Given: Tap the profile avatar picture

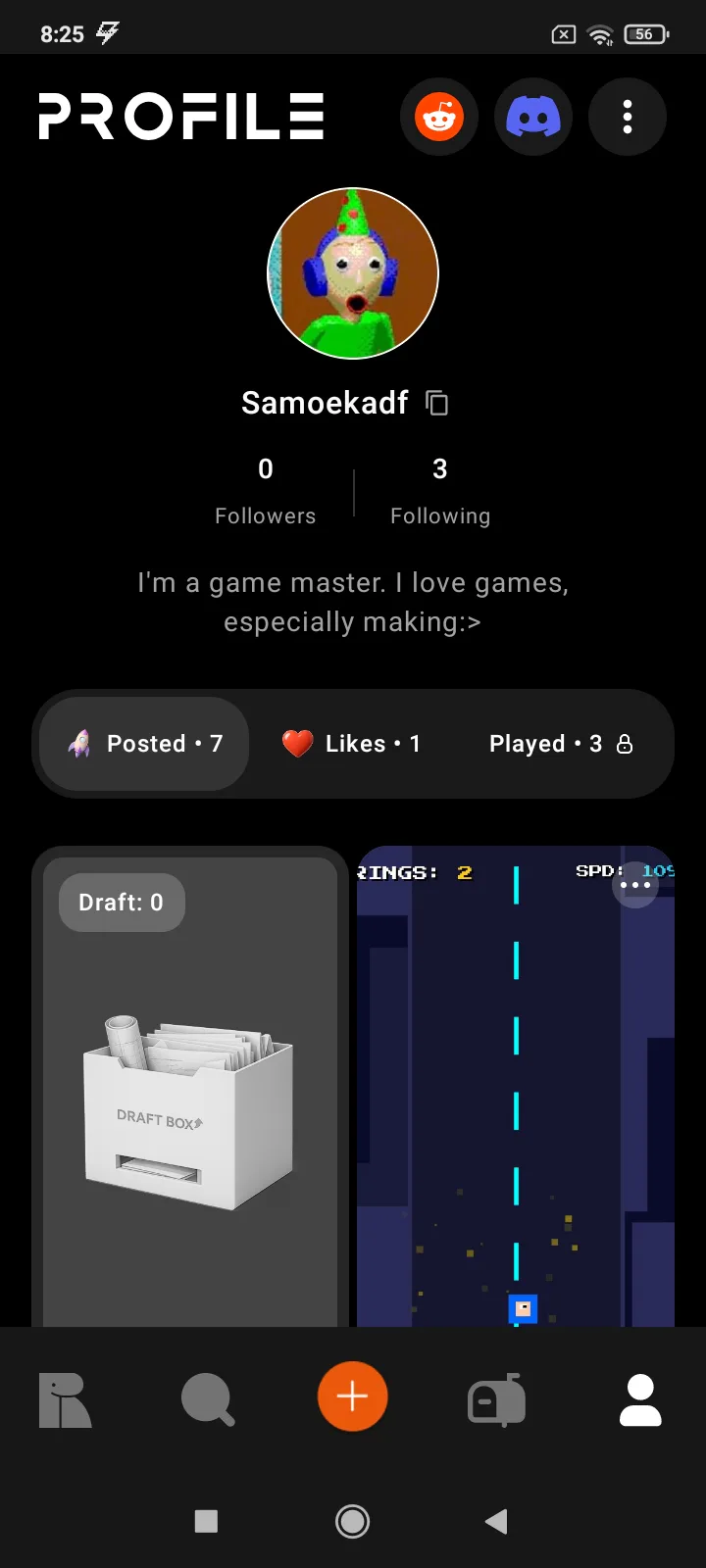Looking at the screenshot, I should 353,273.
